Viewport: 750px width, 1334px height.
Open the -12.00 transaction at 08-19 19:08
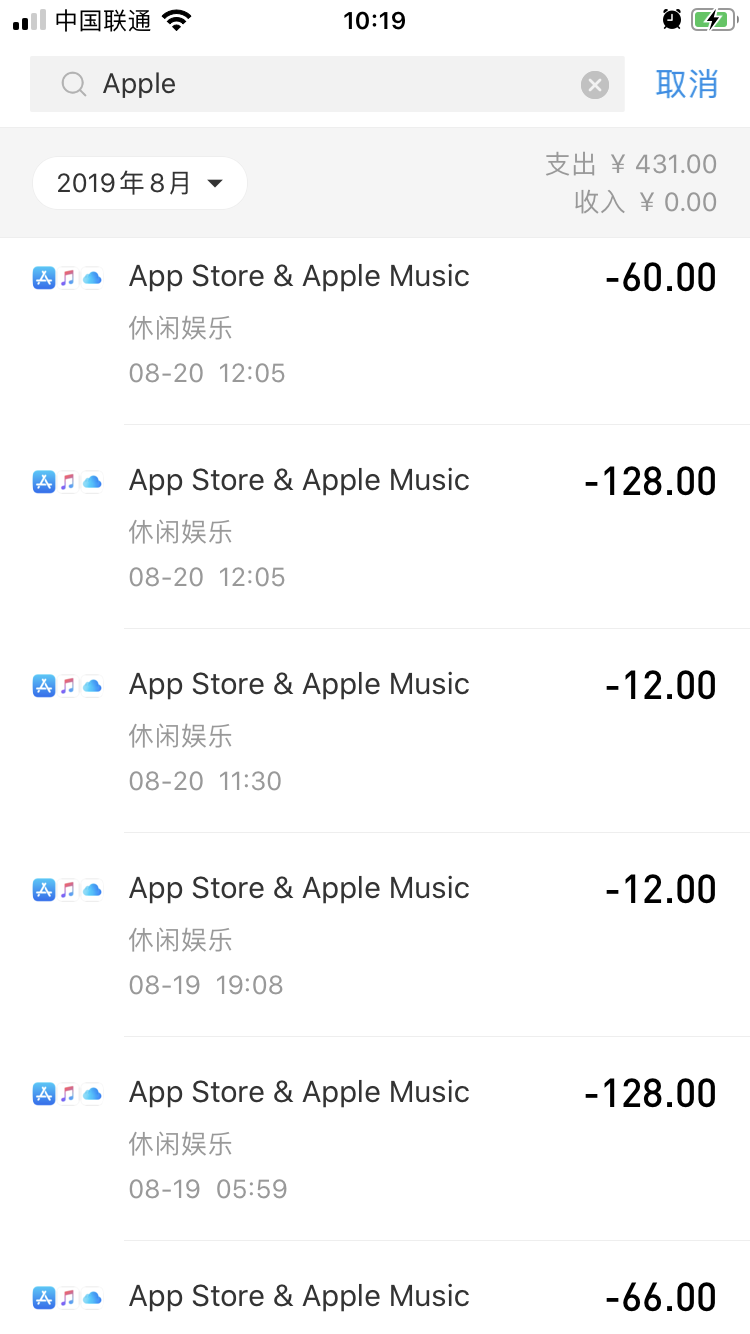click(x=375, y=935)
